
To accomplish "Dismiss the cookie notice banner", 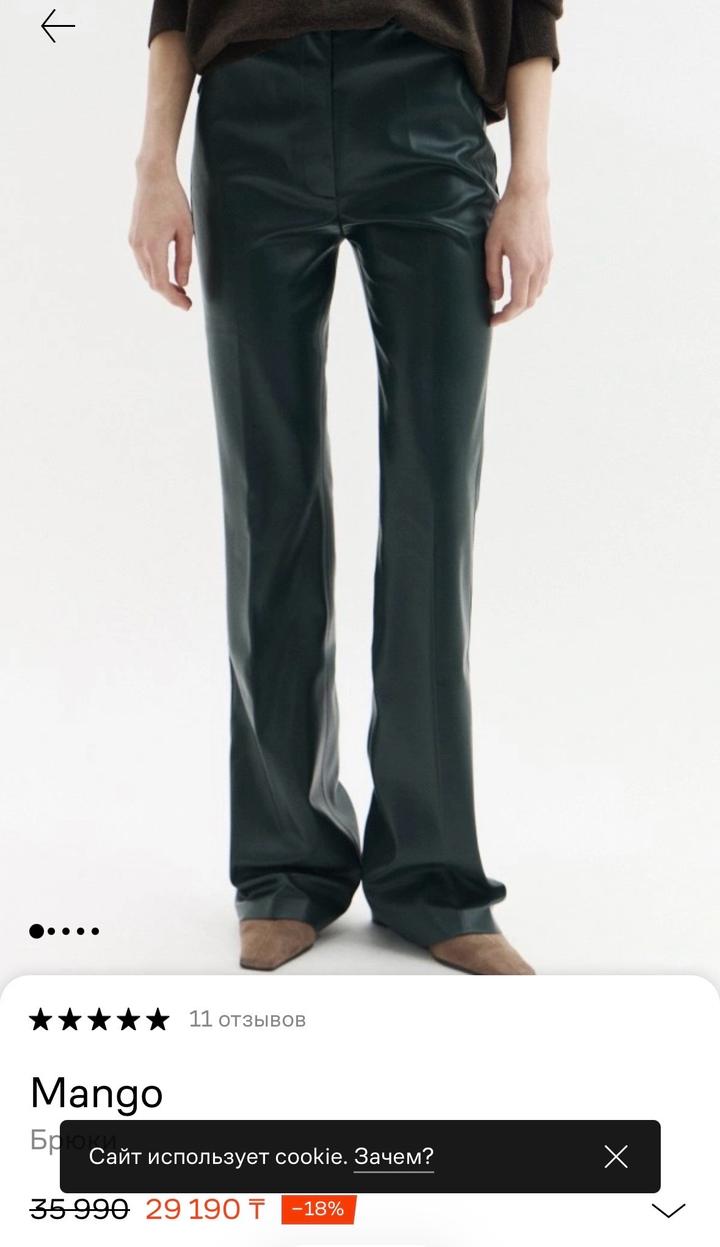I will (616, 1157).
